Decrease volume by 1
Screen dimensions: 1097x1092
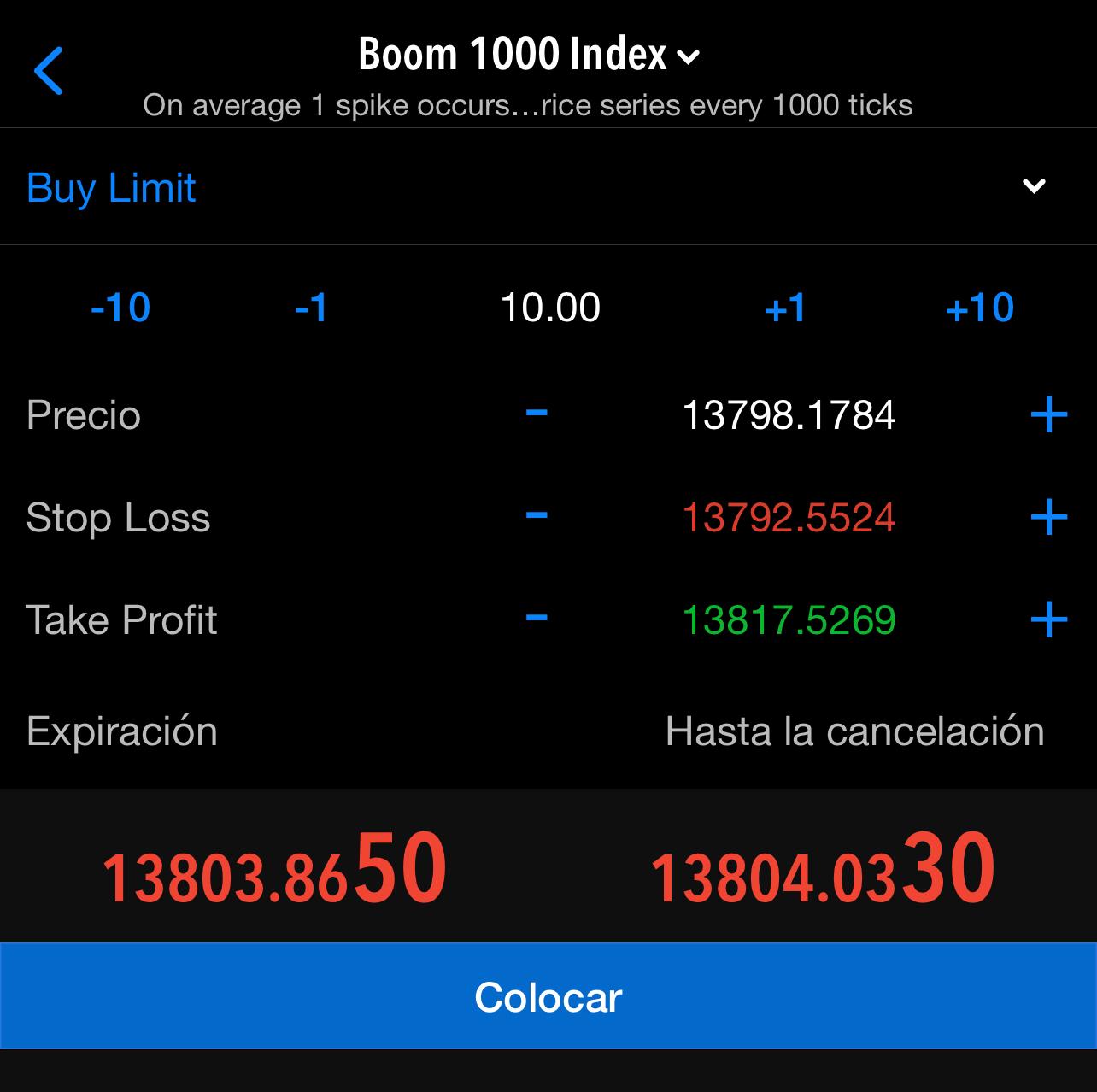click(311, 308)
